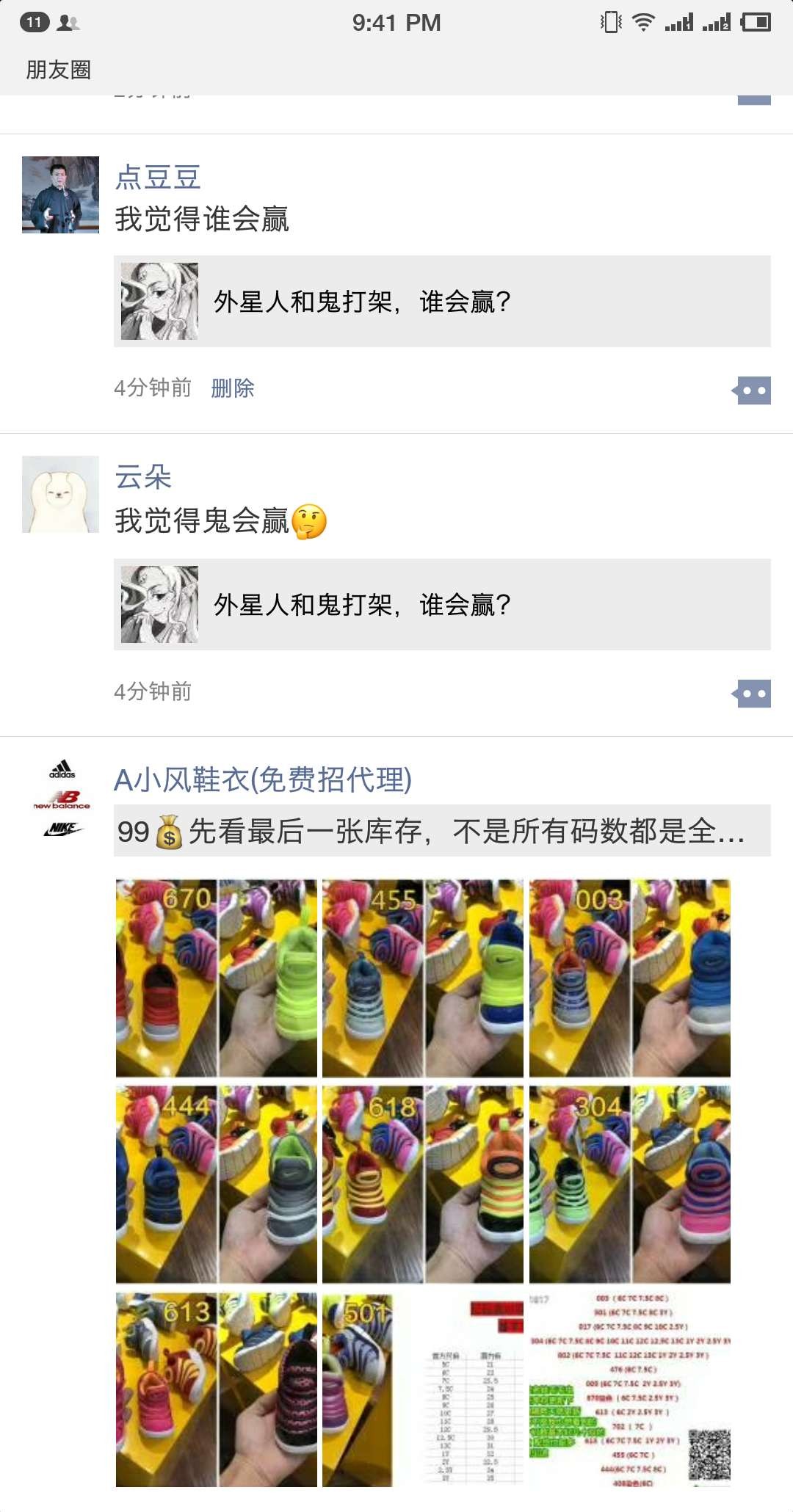Viewport: 793px width, 1512px height.
Task: View the shoe photo labeled 455
Action: pyautogui.click(x=422, y=978)
